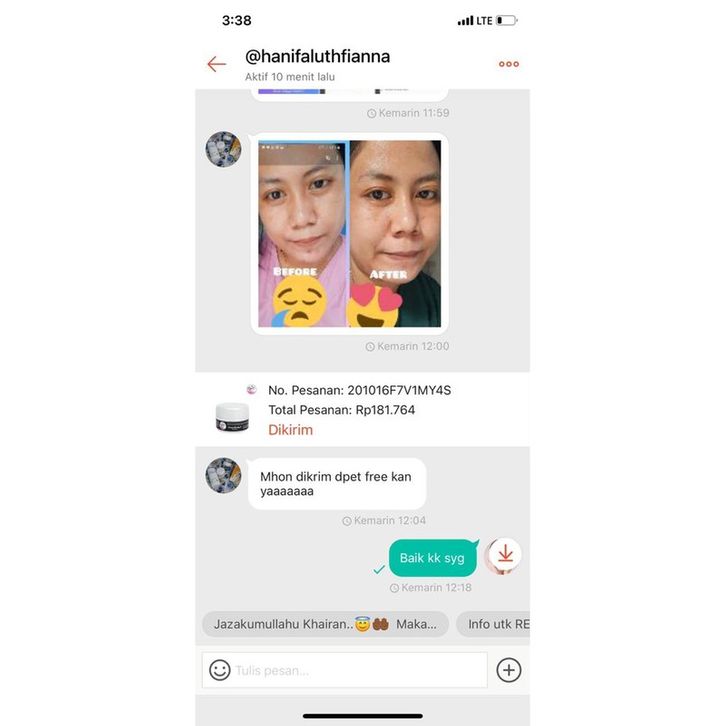The image size is (726, 726).
Task: Open the three-dot overflow menu
Action: (509, 64)
